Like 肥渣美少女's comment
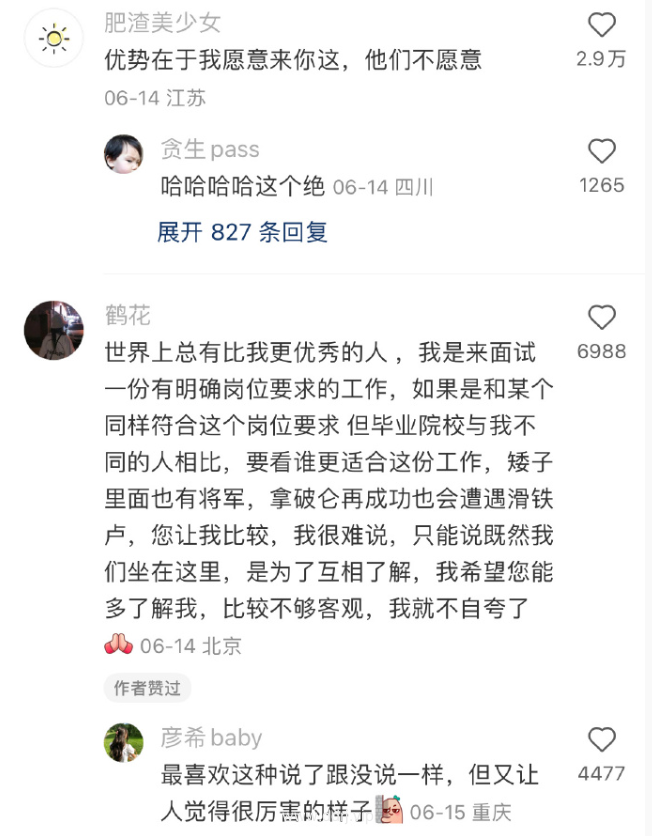Screen dimensions: 652x836 [x=601, y=25]
